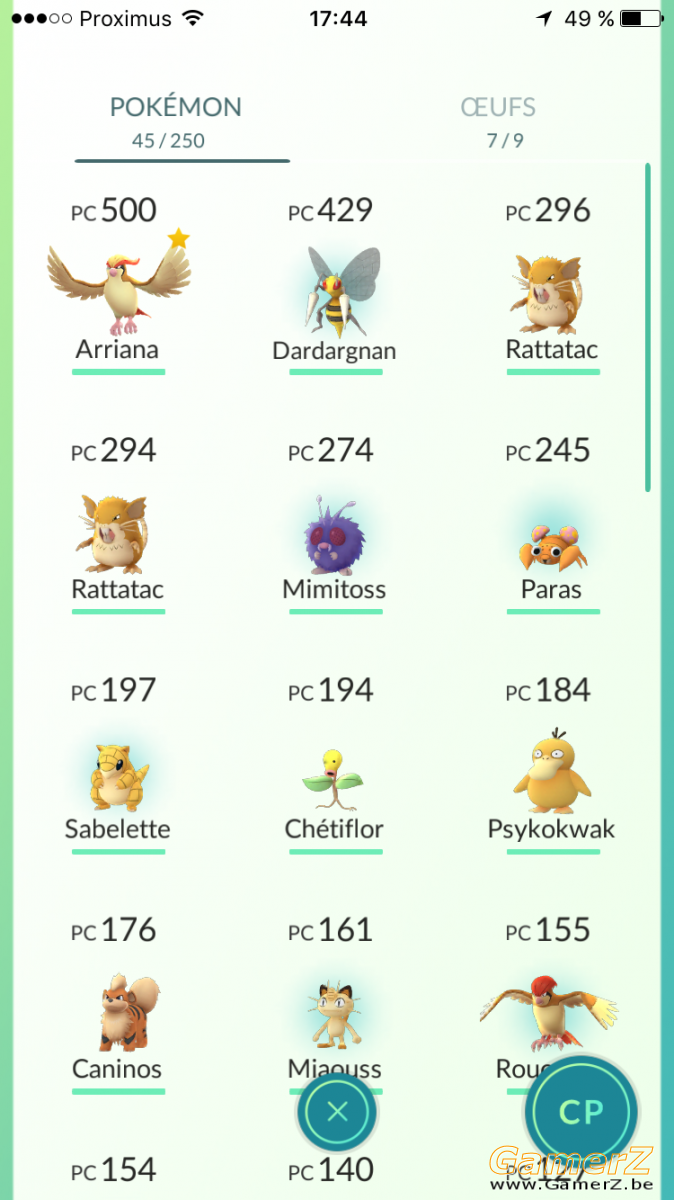The width and height of the screenshot is (674, 1200).
Task: Switch to the Œufs tab
Action: 498,122
